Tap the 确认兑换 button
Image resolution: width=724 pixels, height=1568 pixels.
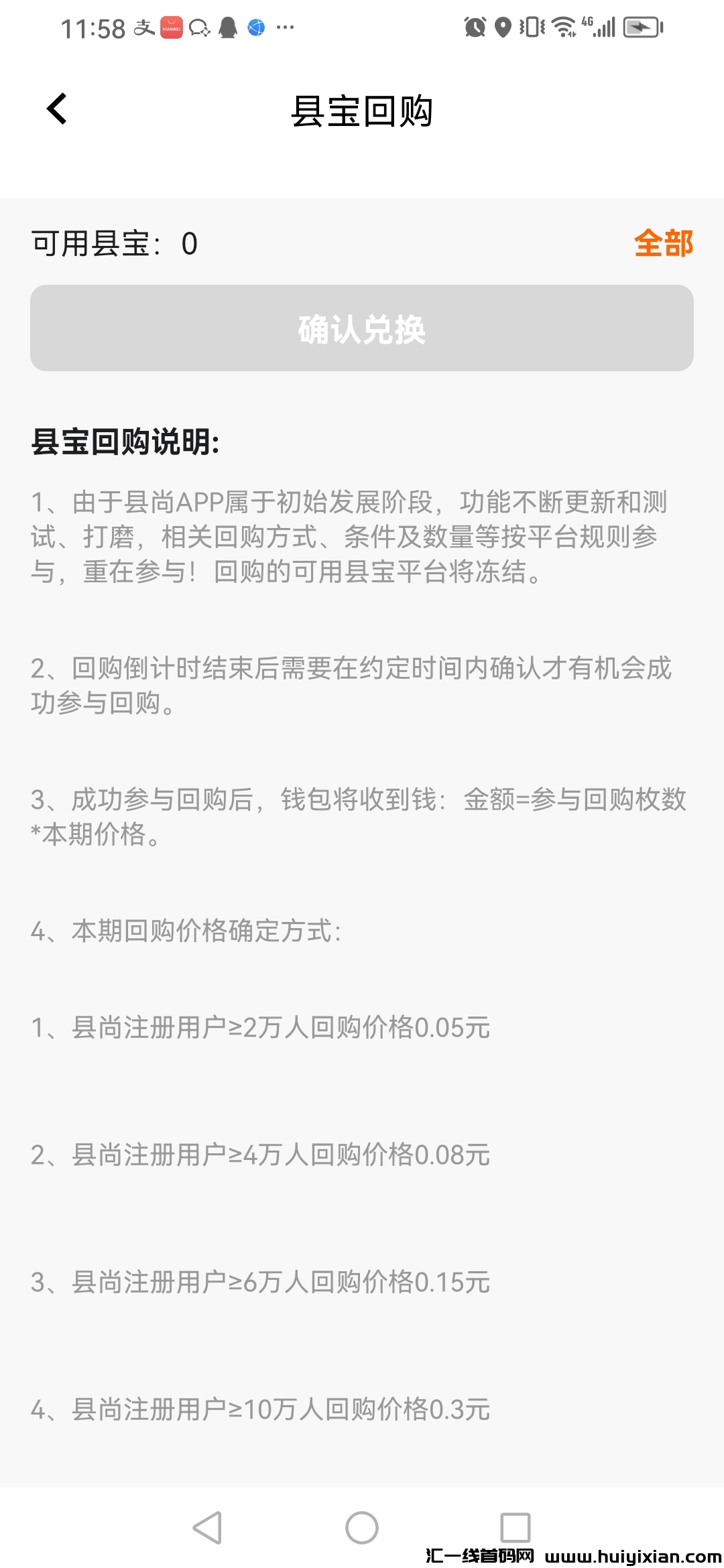tap(362, 328)
